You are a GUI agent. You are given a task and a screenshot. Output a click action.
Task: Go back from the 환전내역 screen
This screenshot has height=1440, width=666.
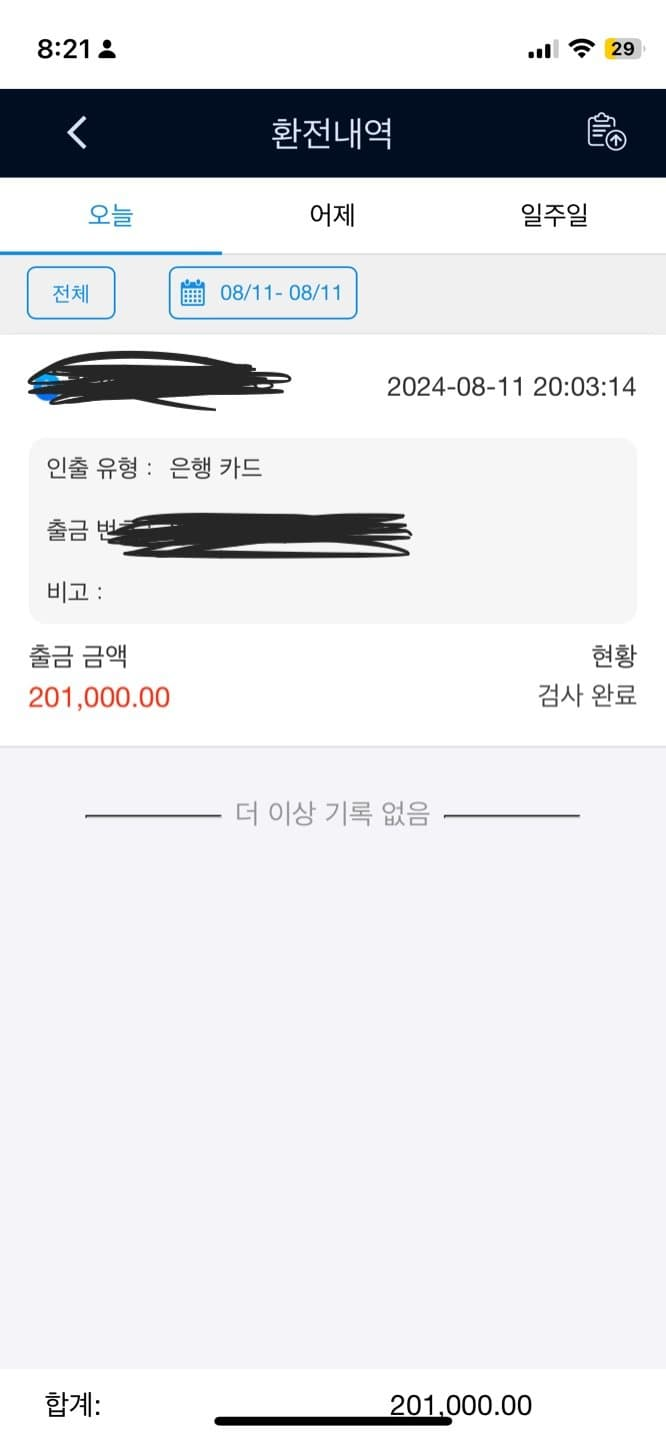77,133
